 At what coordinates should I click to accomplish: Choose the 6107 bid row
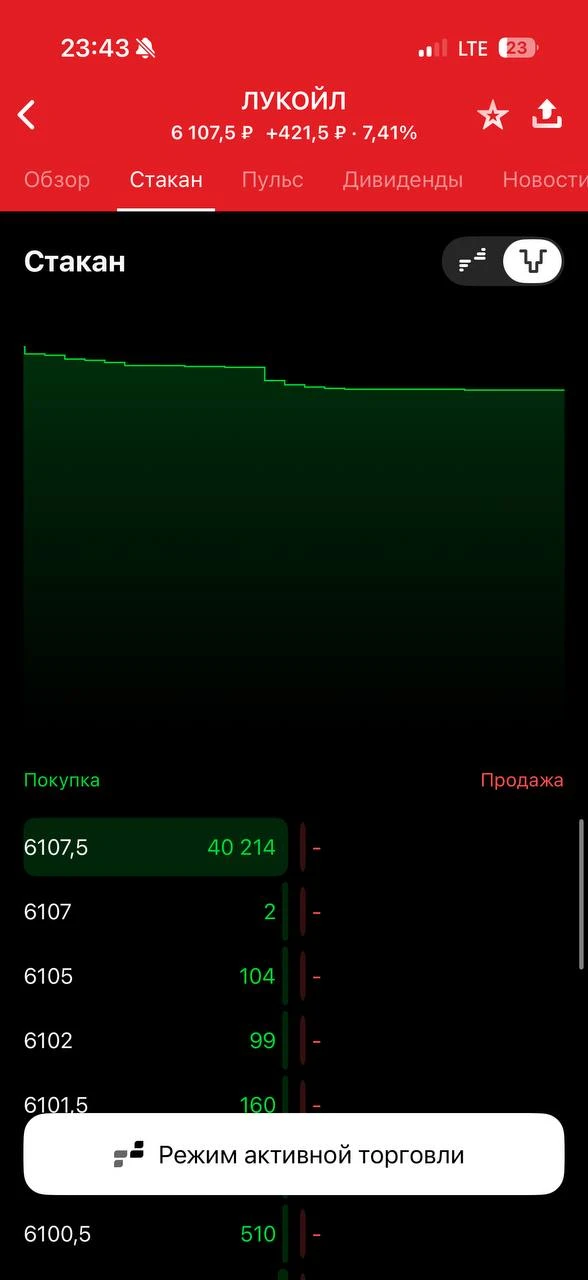156,912
